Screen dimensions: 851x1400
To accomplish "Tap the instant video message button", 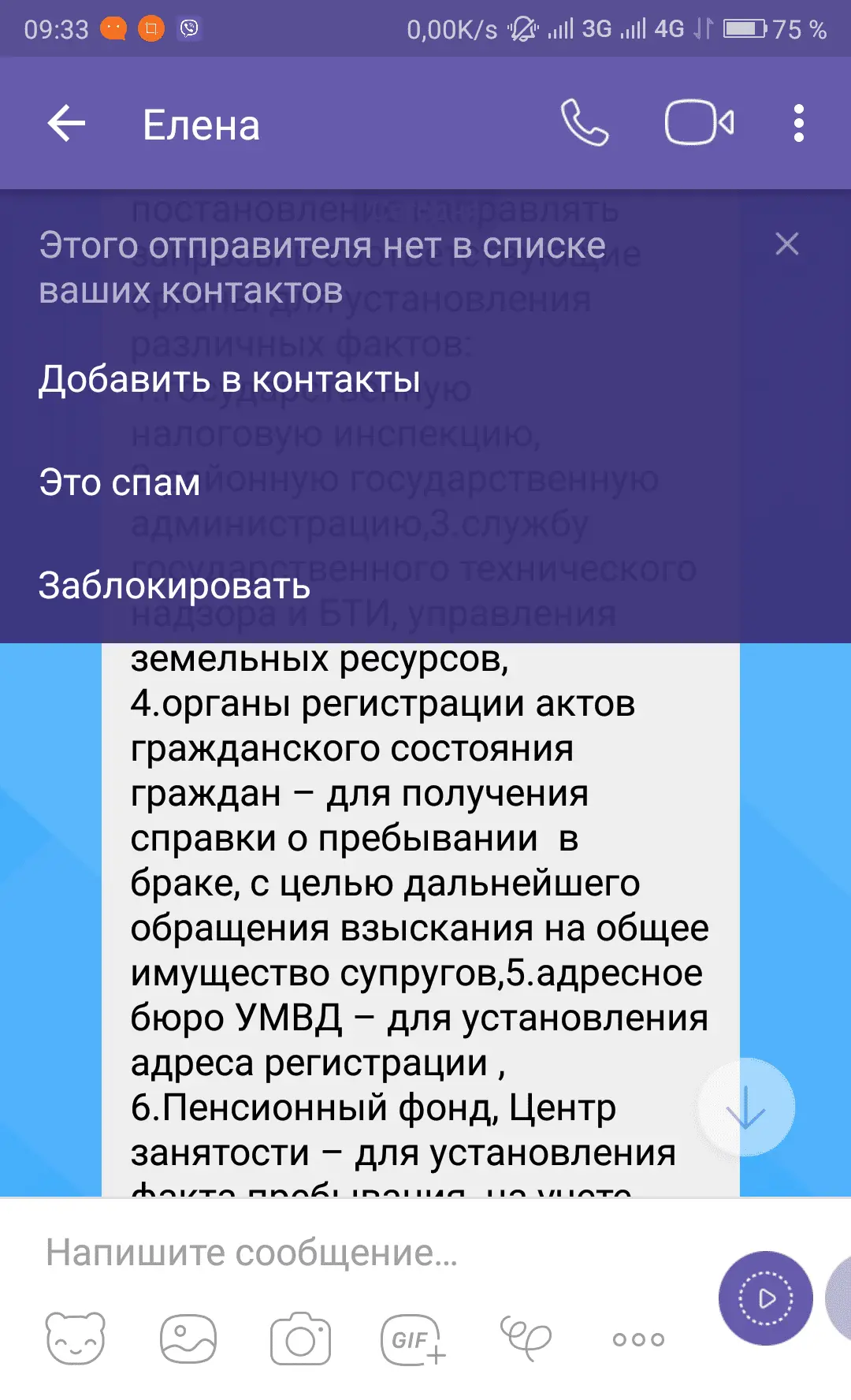I will tap(765, 1298).
